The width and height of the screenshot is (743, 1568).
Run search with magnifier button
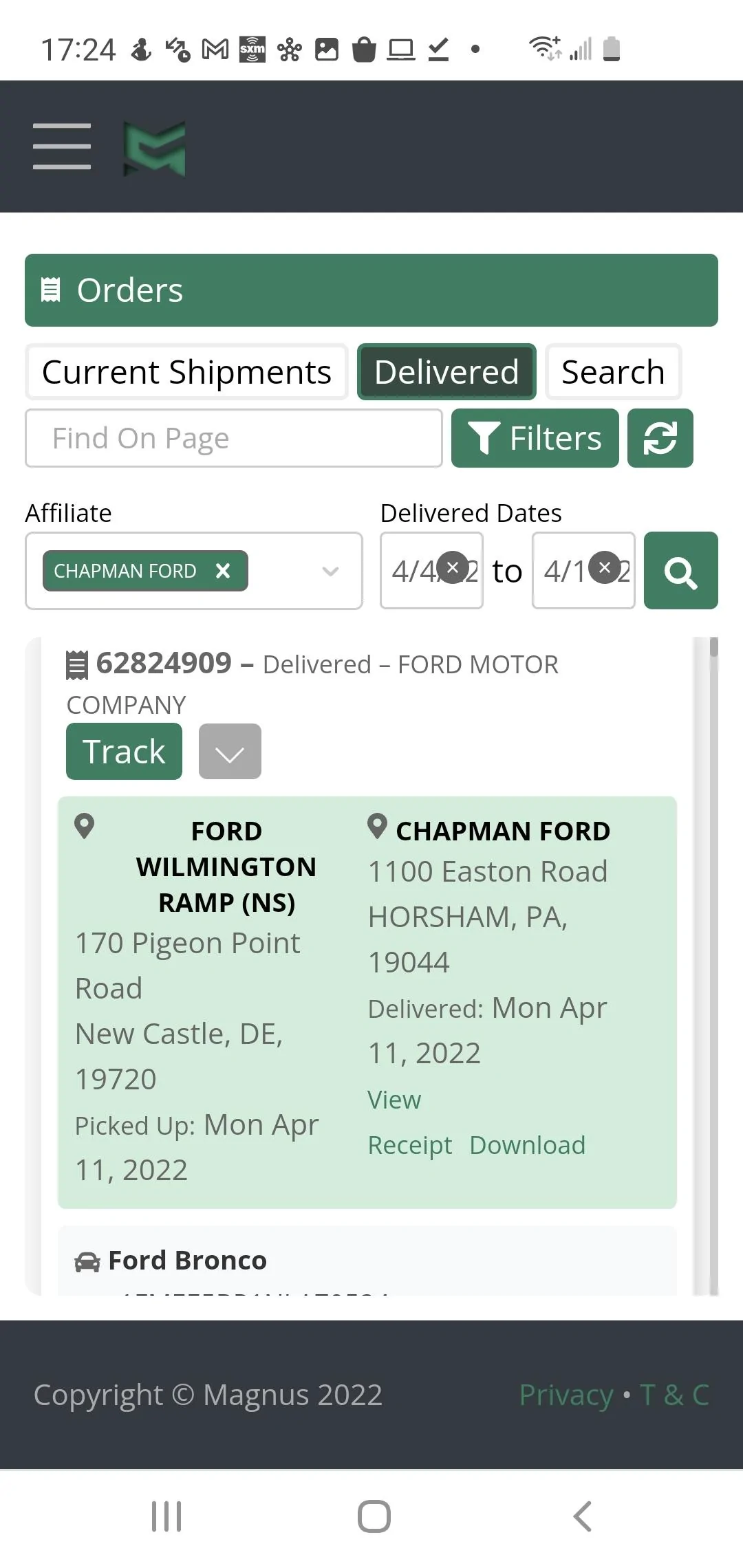pos(681,571)
